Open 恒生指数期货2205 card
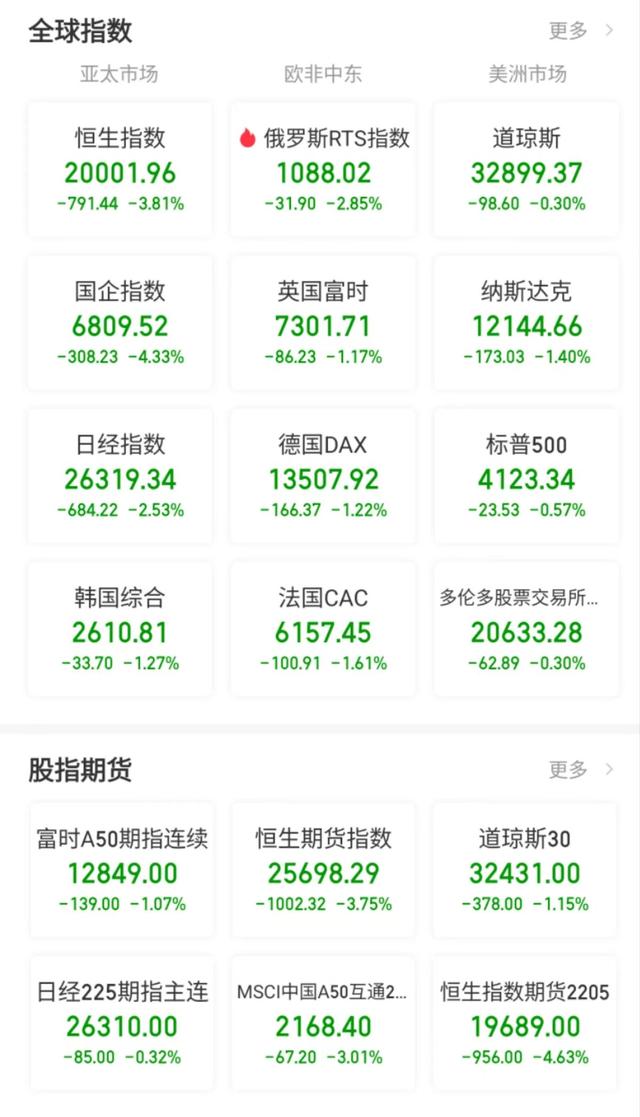The width and height of the screenshot is (640, 1117). (526, 1023)
